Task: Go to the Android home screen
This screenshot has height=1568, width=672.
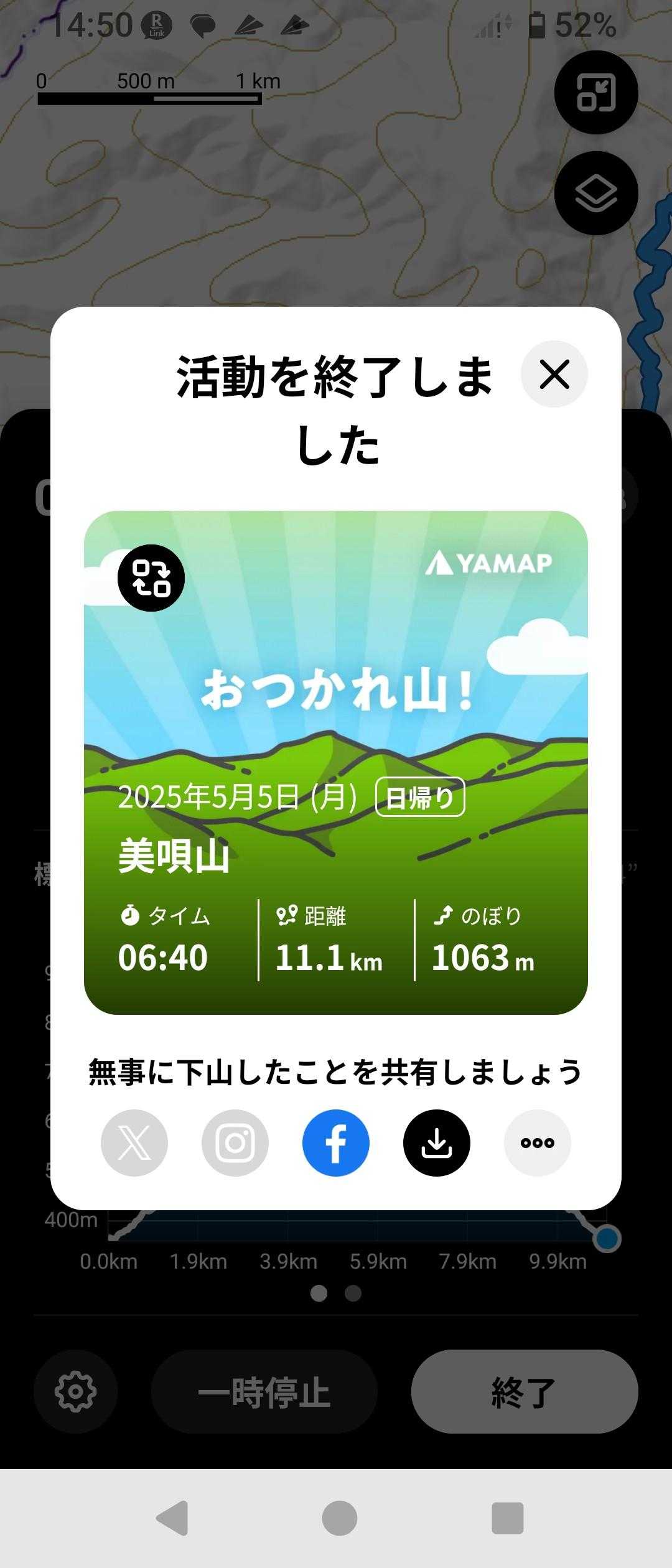Action: tap(340, 1518)
